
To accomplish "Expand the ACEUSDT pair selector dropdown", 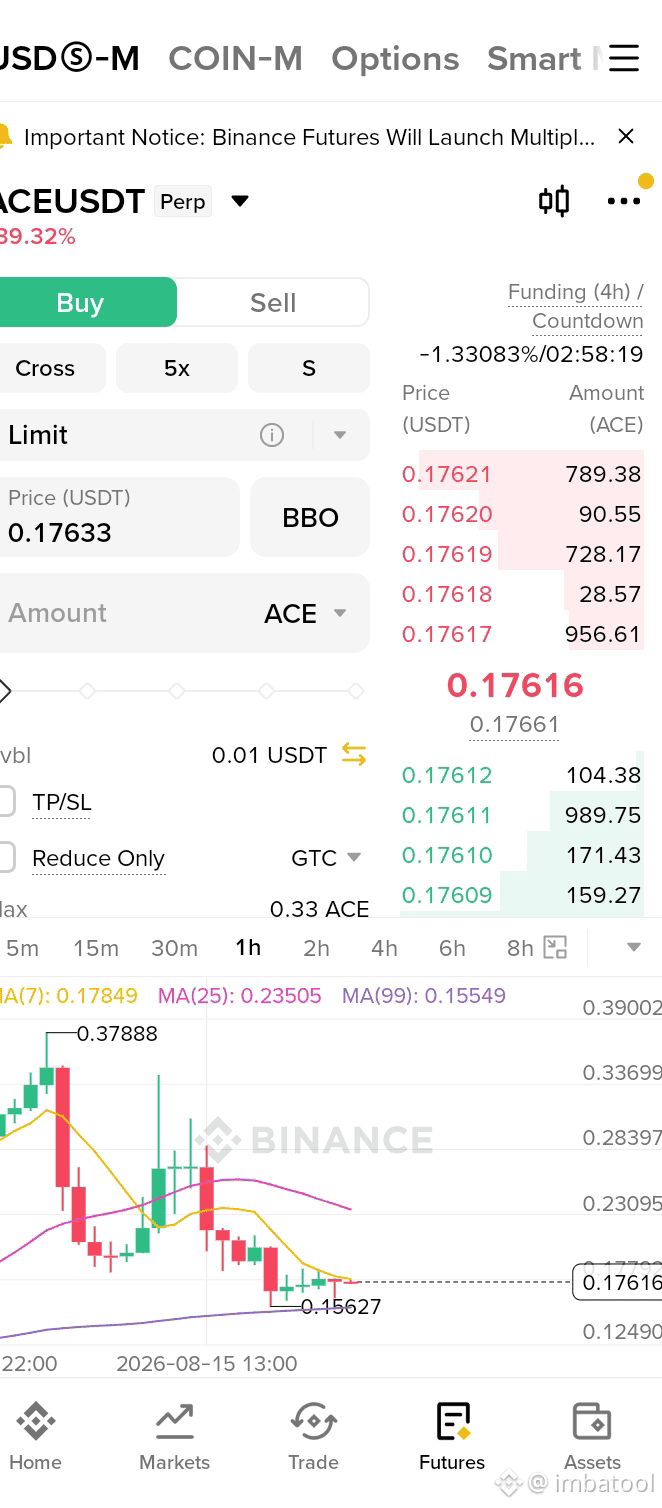I will [x=240, y=201].
